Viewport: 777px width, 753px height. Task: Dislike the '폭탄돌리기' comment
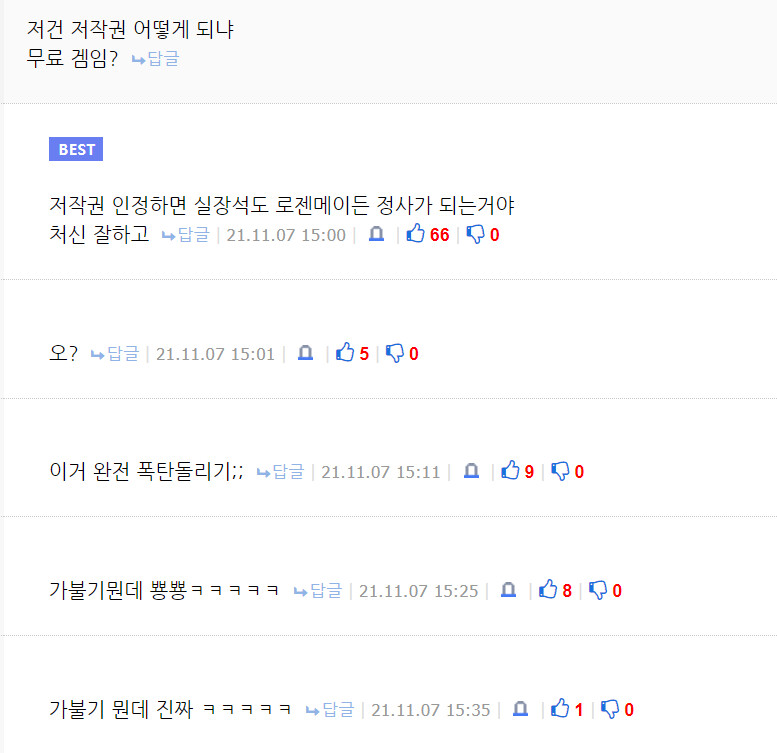click(x=561, y=471)
